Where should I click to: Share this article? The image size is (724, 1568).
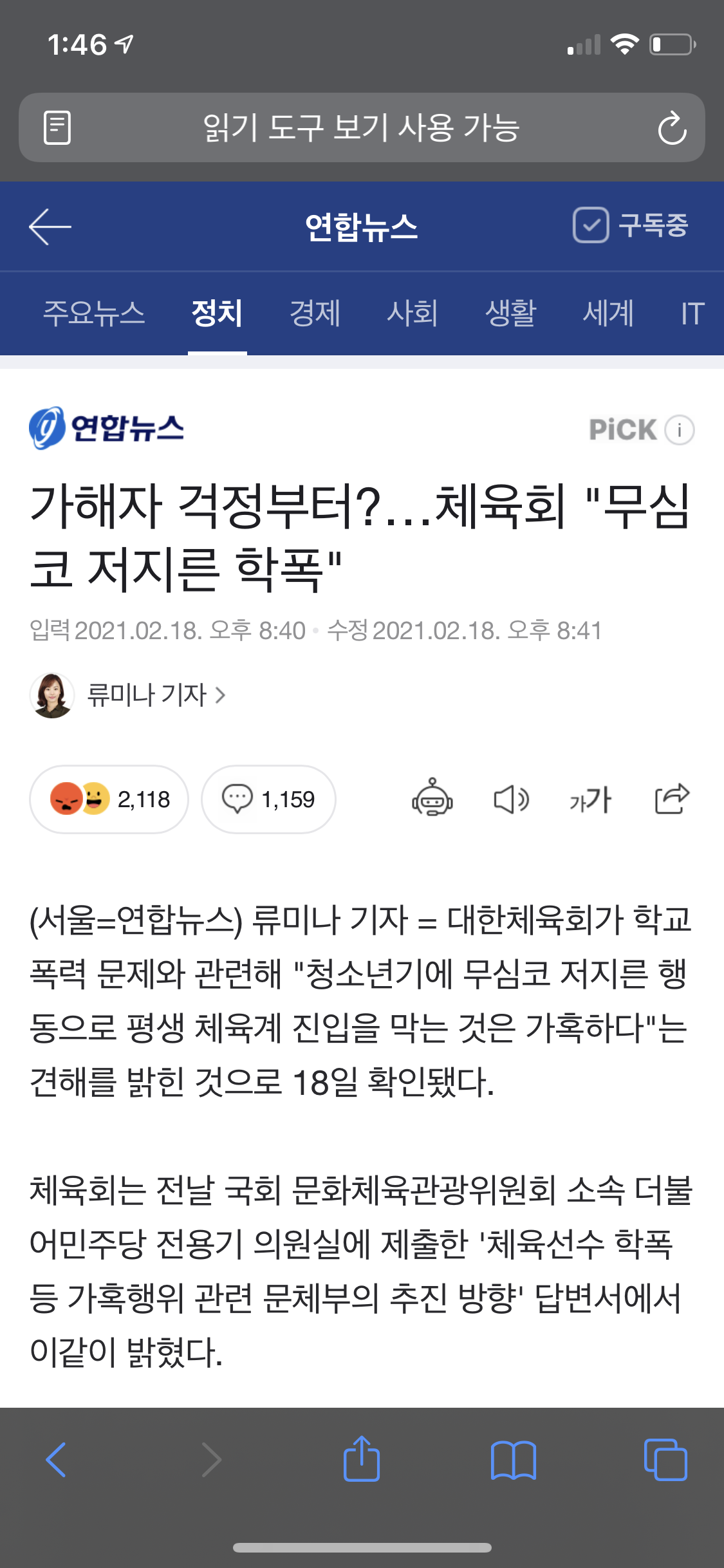[672, 799]
